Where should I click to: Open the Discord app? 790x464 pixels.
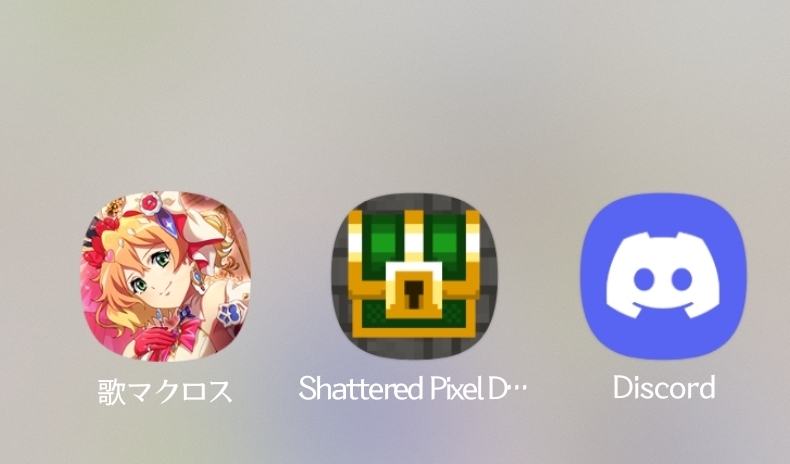tap(663, 277)
